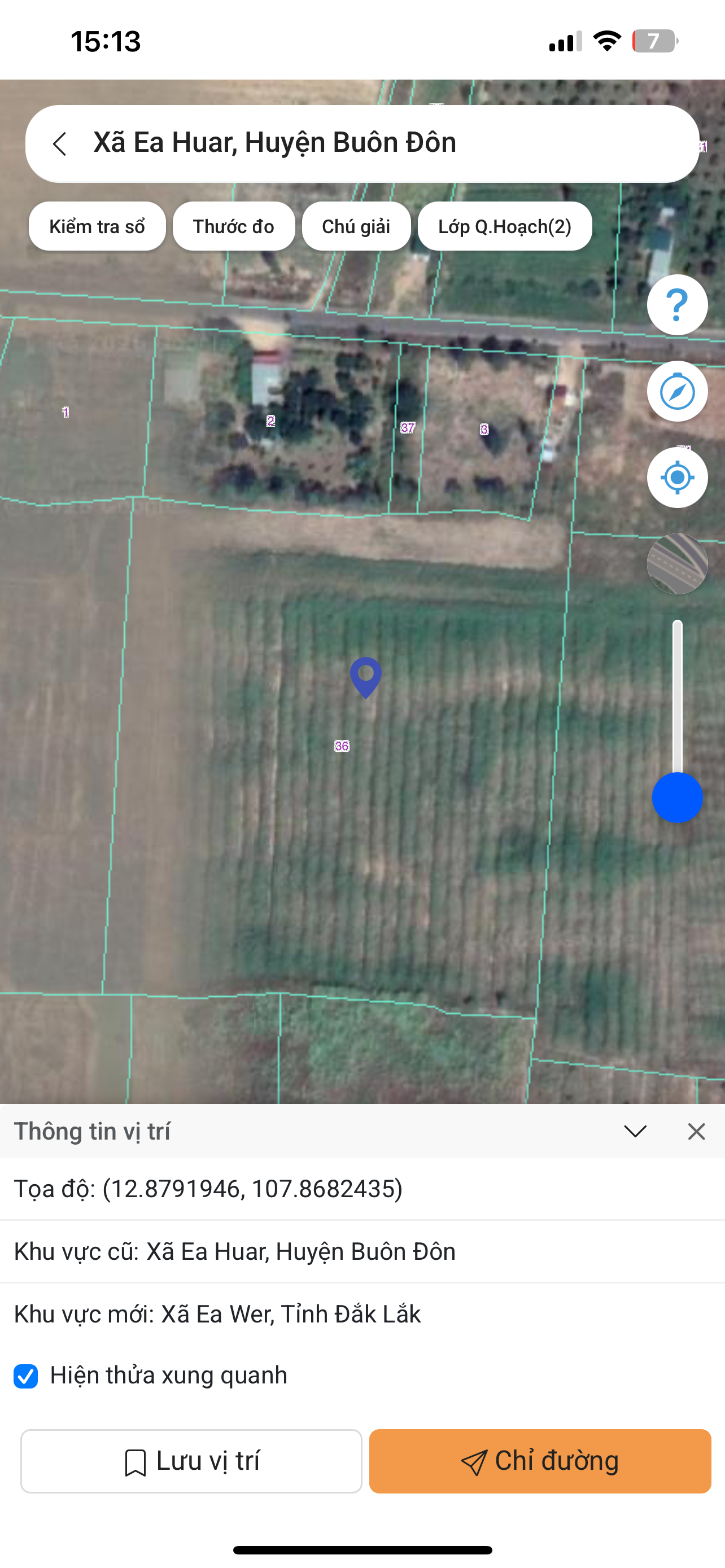725x1568 pixels.
Task: Center map on my current location
Action: tap(677, 478)
